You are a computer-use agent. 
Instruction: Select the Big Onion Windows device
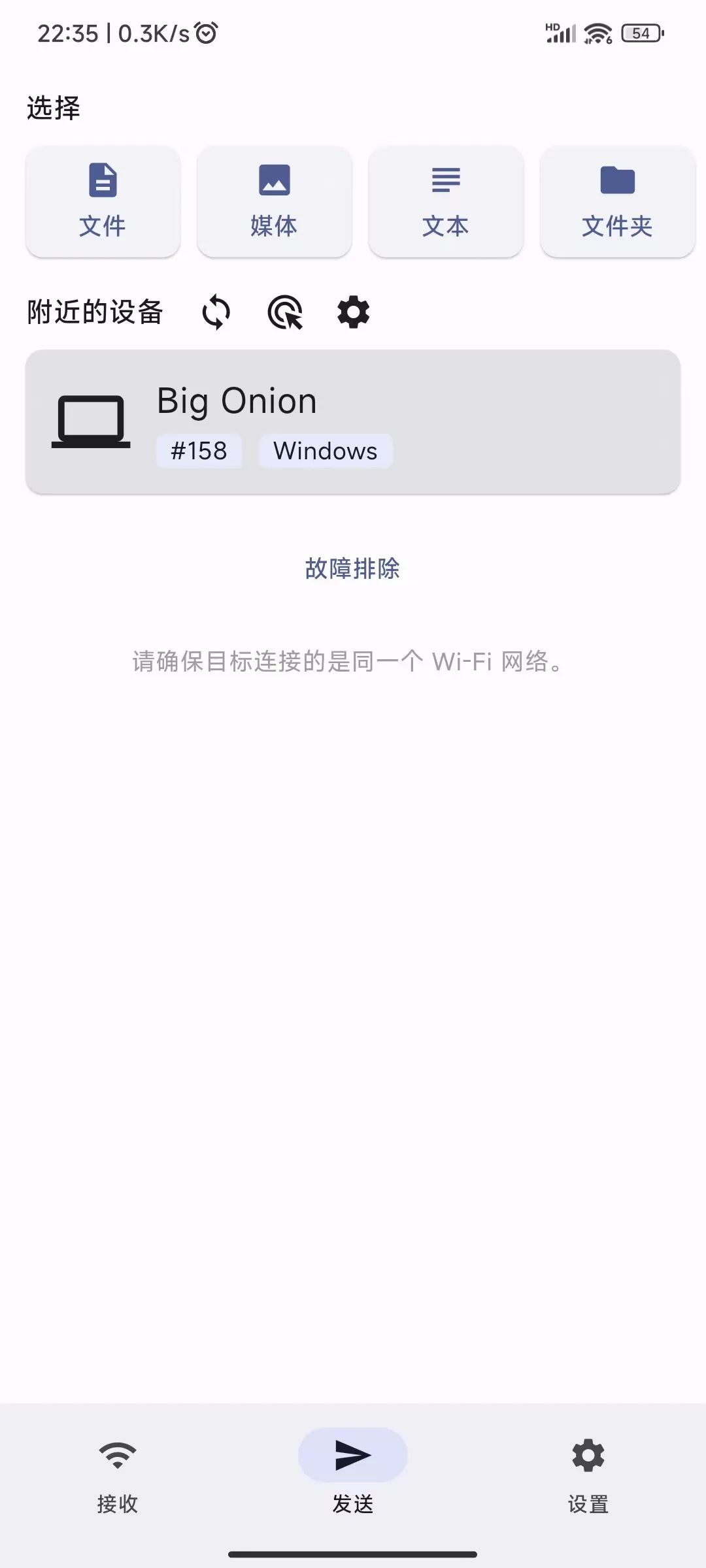[353, 422]
